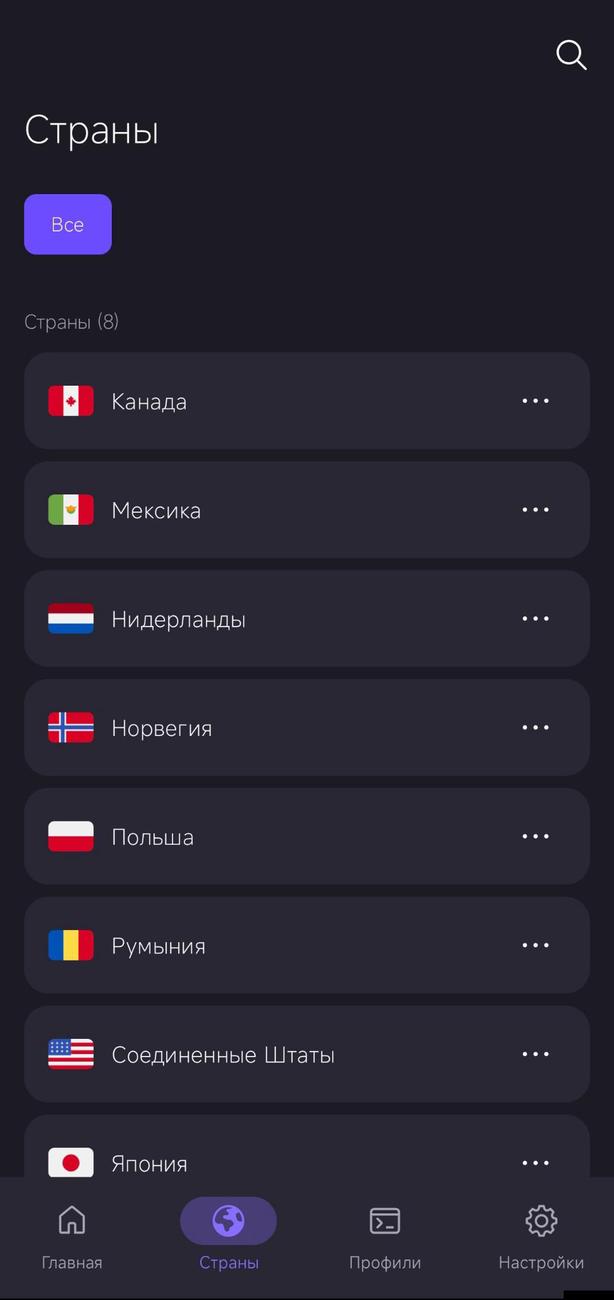
Task: Open three-dot menu for Польша
Action: coord(535,837)
